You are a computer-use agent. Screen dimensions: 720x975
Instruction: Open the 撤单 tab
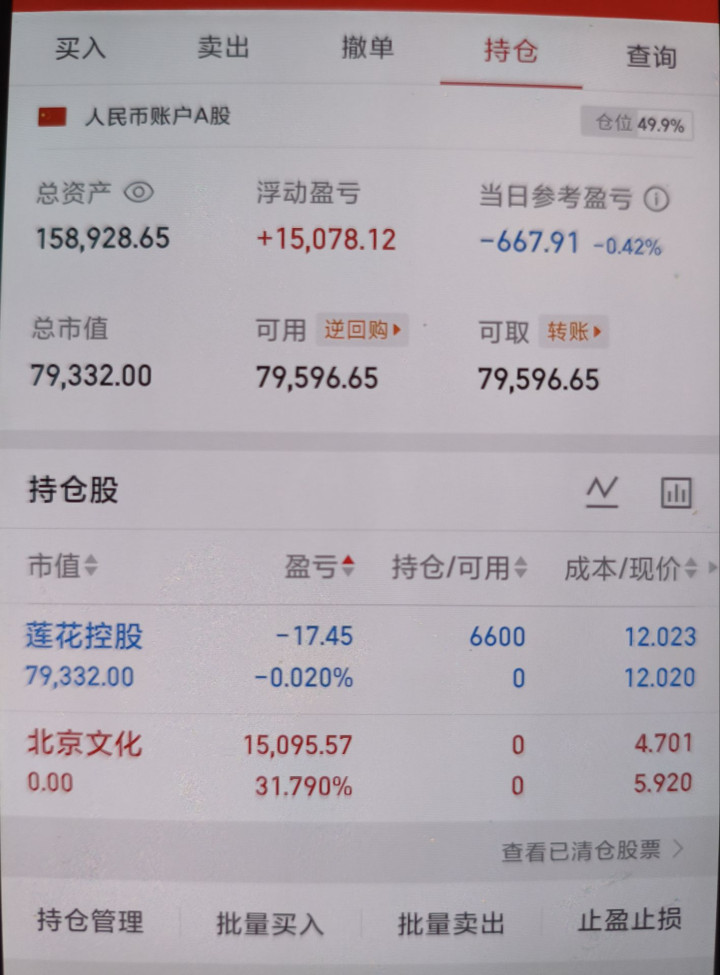[367, 48]
